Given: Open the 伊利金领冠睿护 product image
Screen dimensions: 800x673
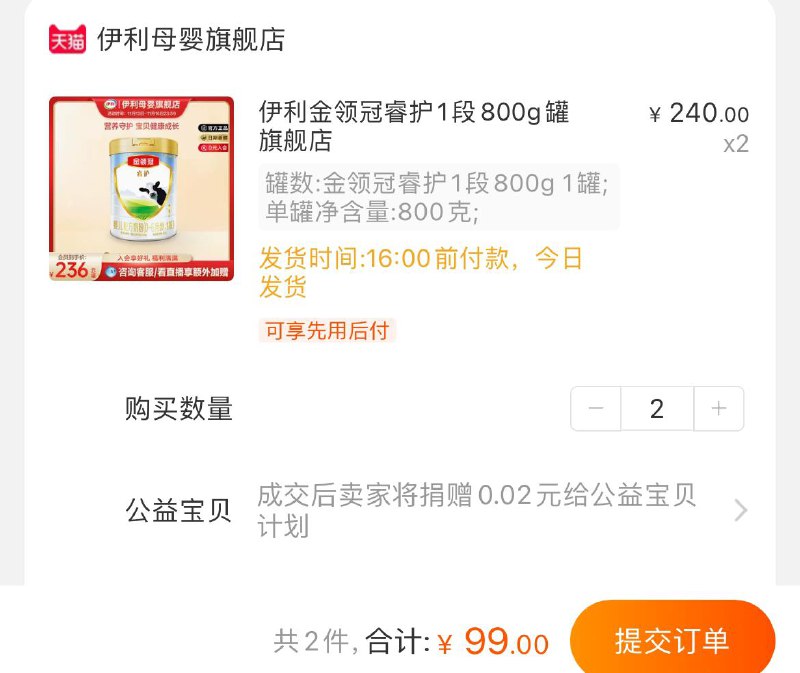Looking at the screenshot, I should (x=141, y=188).
